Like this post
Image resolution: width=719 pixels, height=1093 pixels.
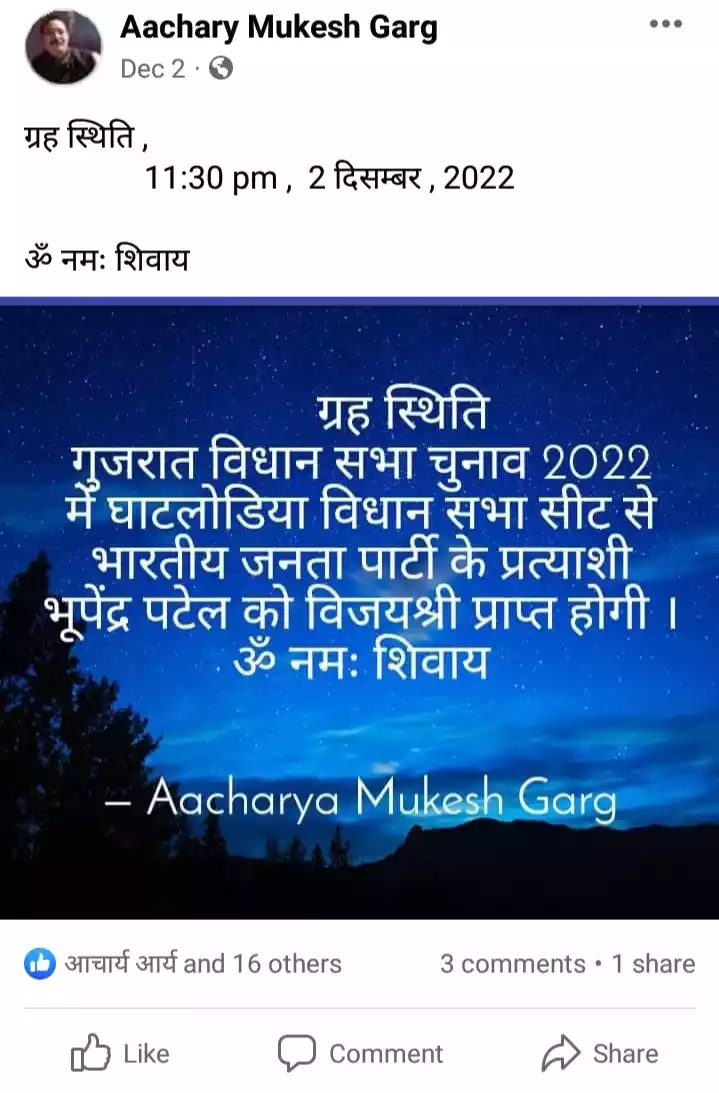(x=120, y=1053)
